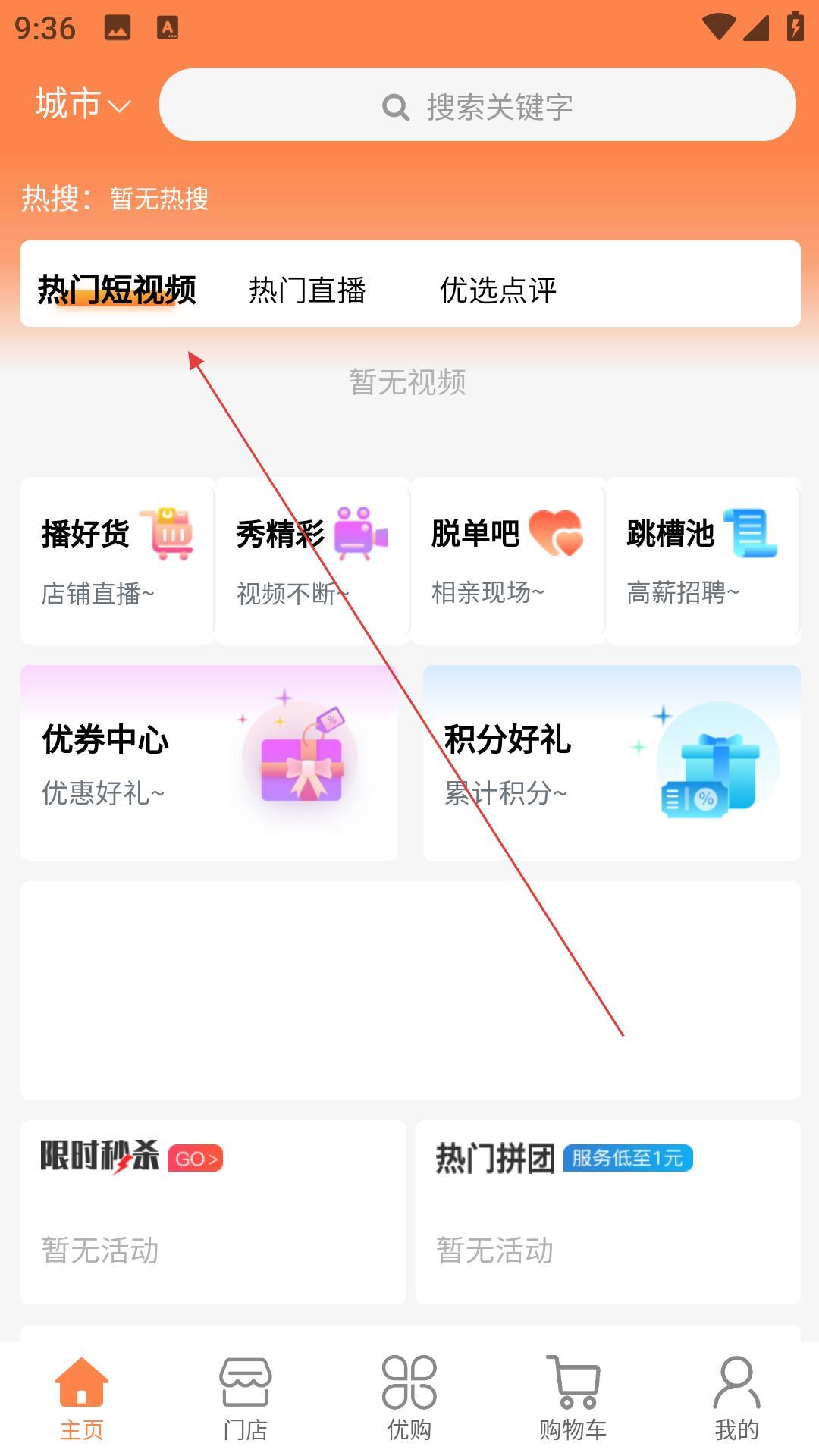Select the 热门短视频 tab
819x1456 pixels.
pyautogui.click(x=117, y=289)
